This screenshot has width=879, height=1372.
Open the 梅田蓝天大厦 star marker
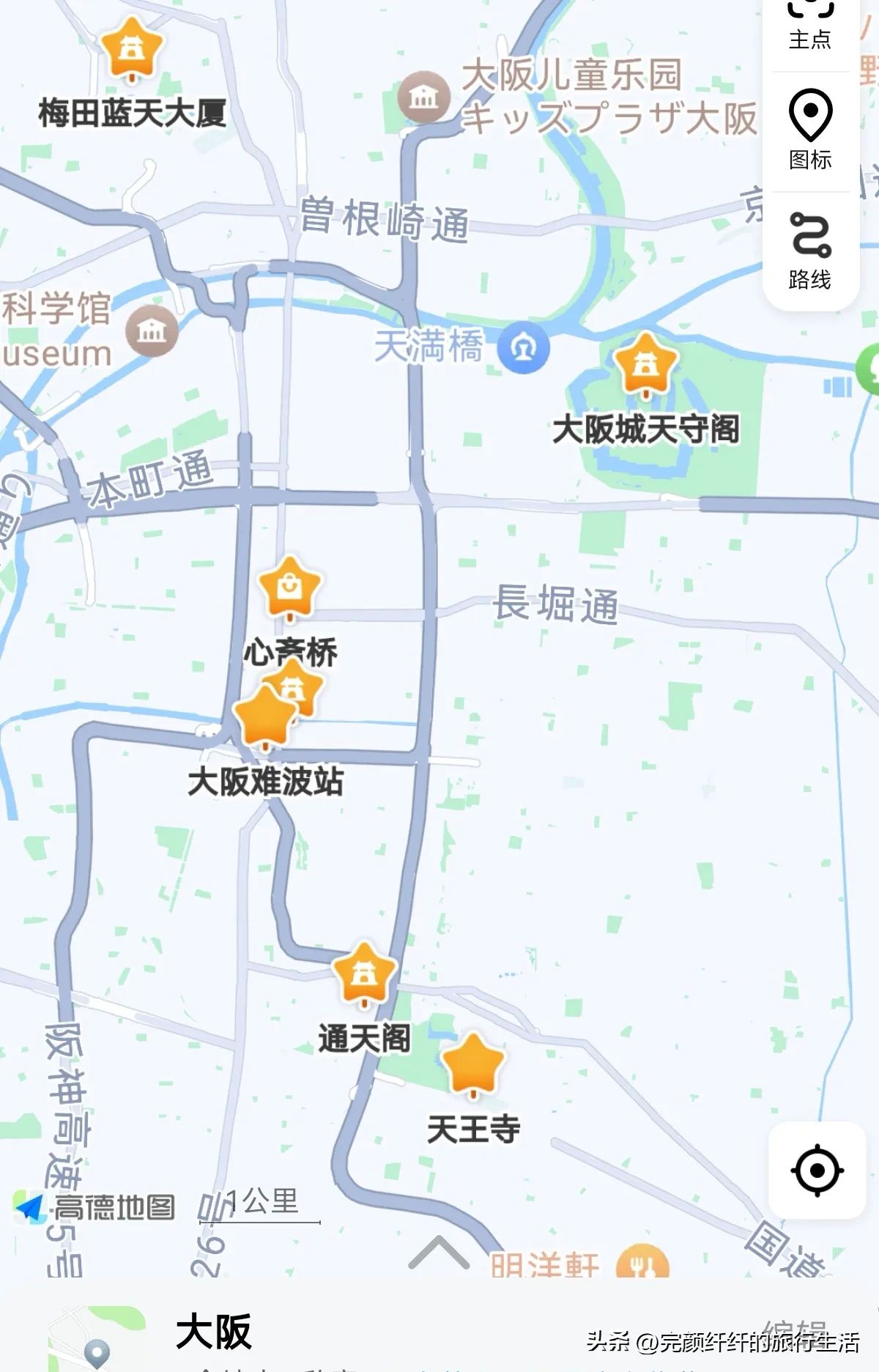[x=131, y=50]
